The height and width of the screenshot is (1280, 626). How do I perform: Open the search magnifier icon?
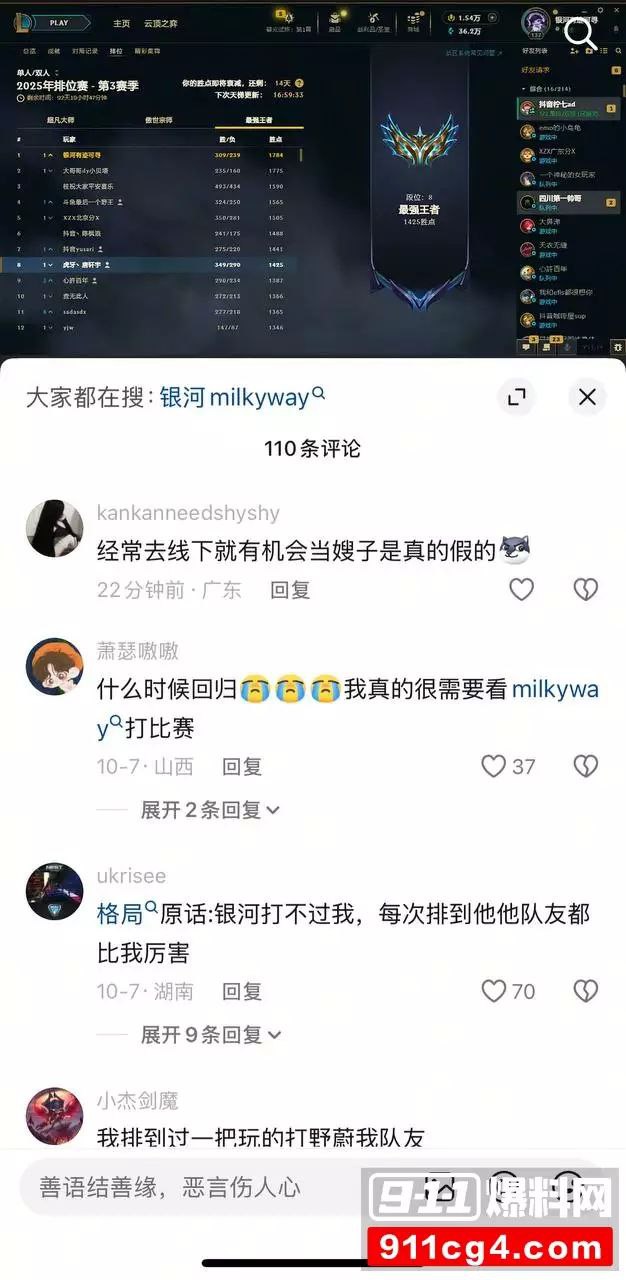pos(581,33)
